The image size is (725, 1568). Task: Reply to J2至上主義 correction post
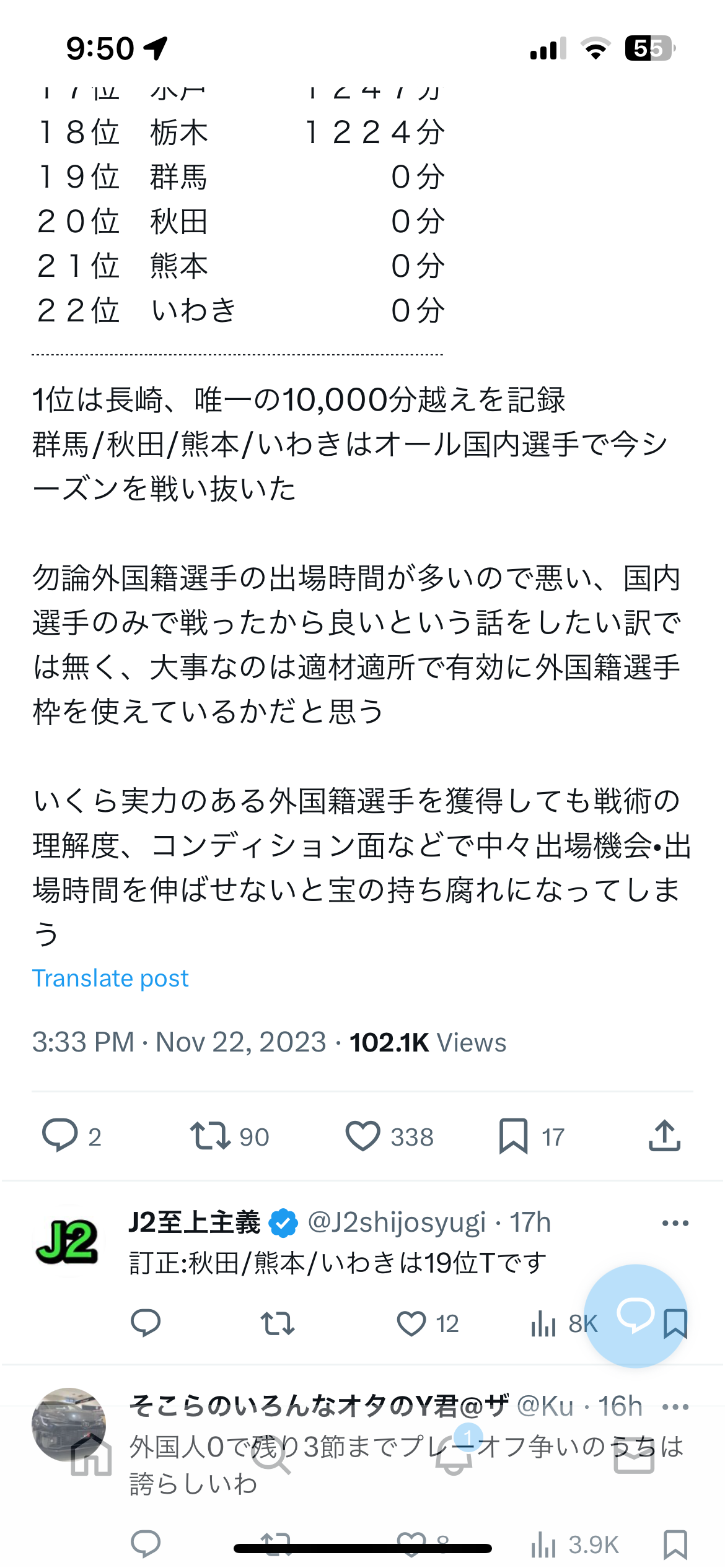point(146,1323)
